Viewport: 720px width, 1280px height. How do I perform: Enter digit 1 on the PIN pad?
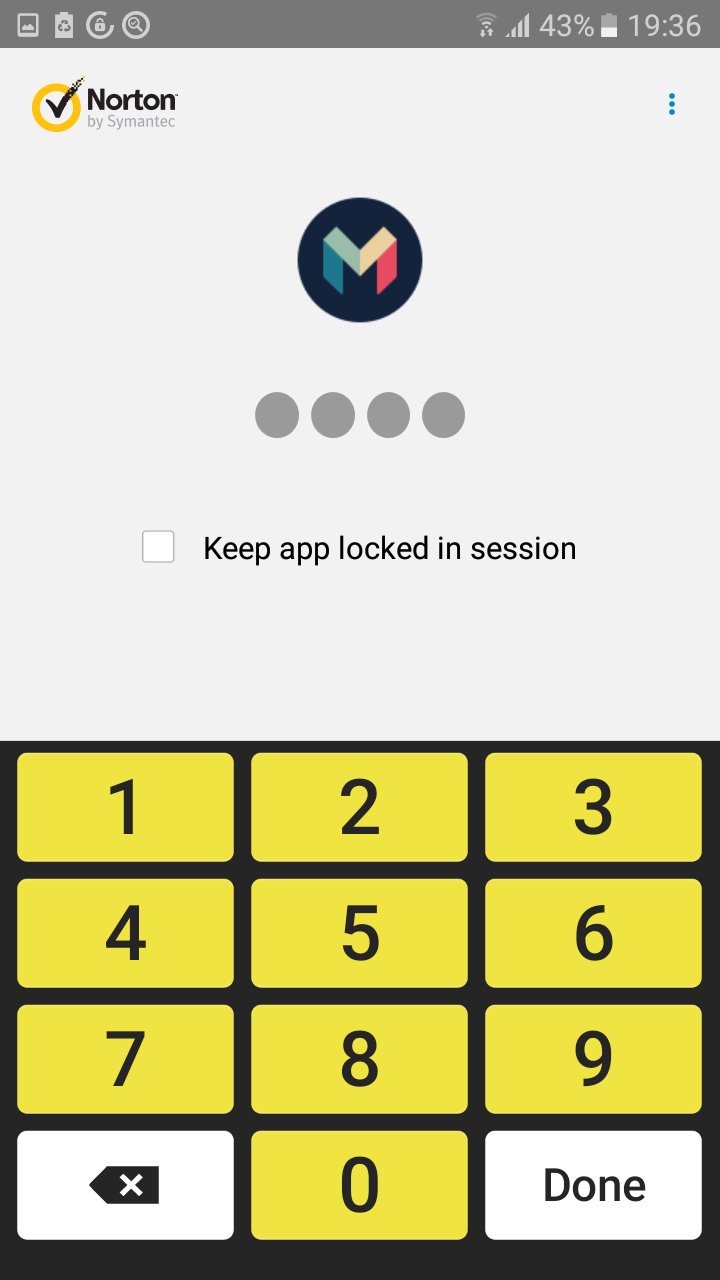pyautogui.click(x=125, y=807)
